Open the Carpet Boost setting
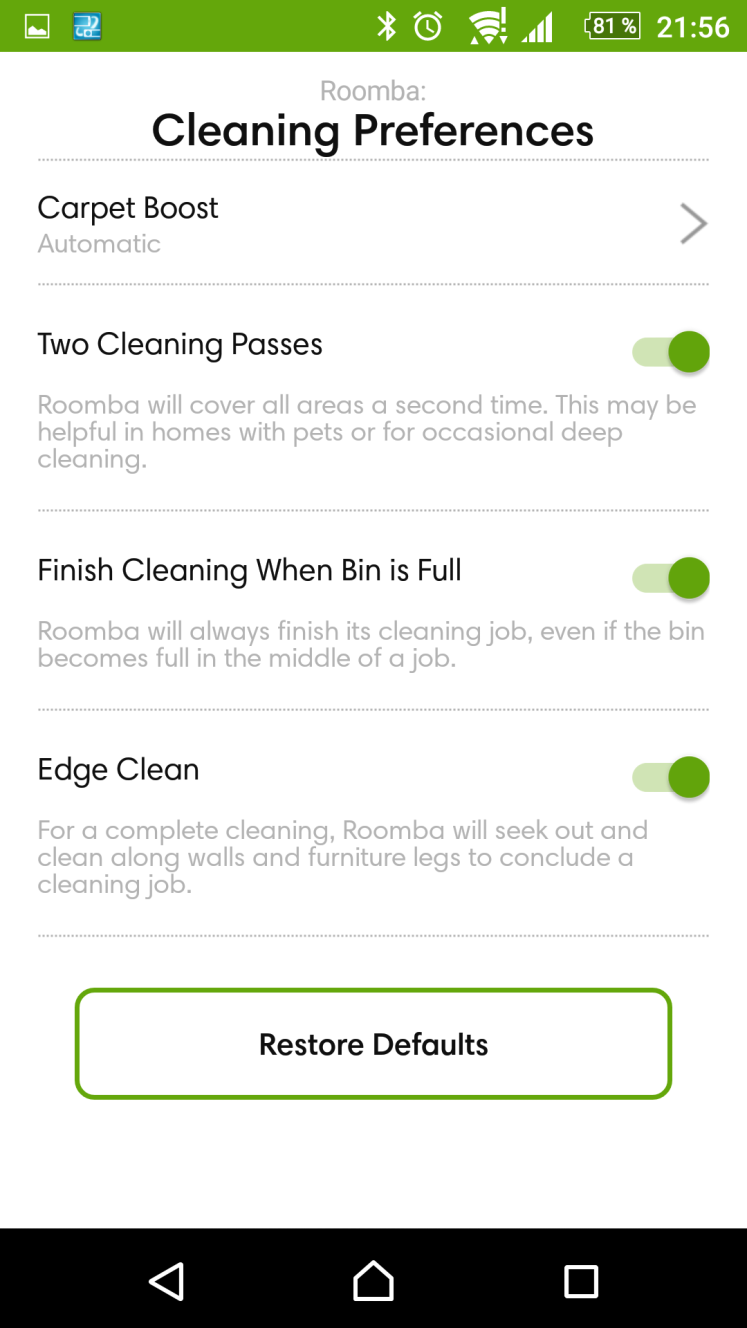The image size is (747, 1328). tap(373, 224)
